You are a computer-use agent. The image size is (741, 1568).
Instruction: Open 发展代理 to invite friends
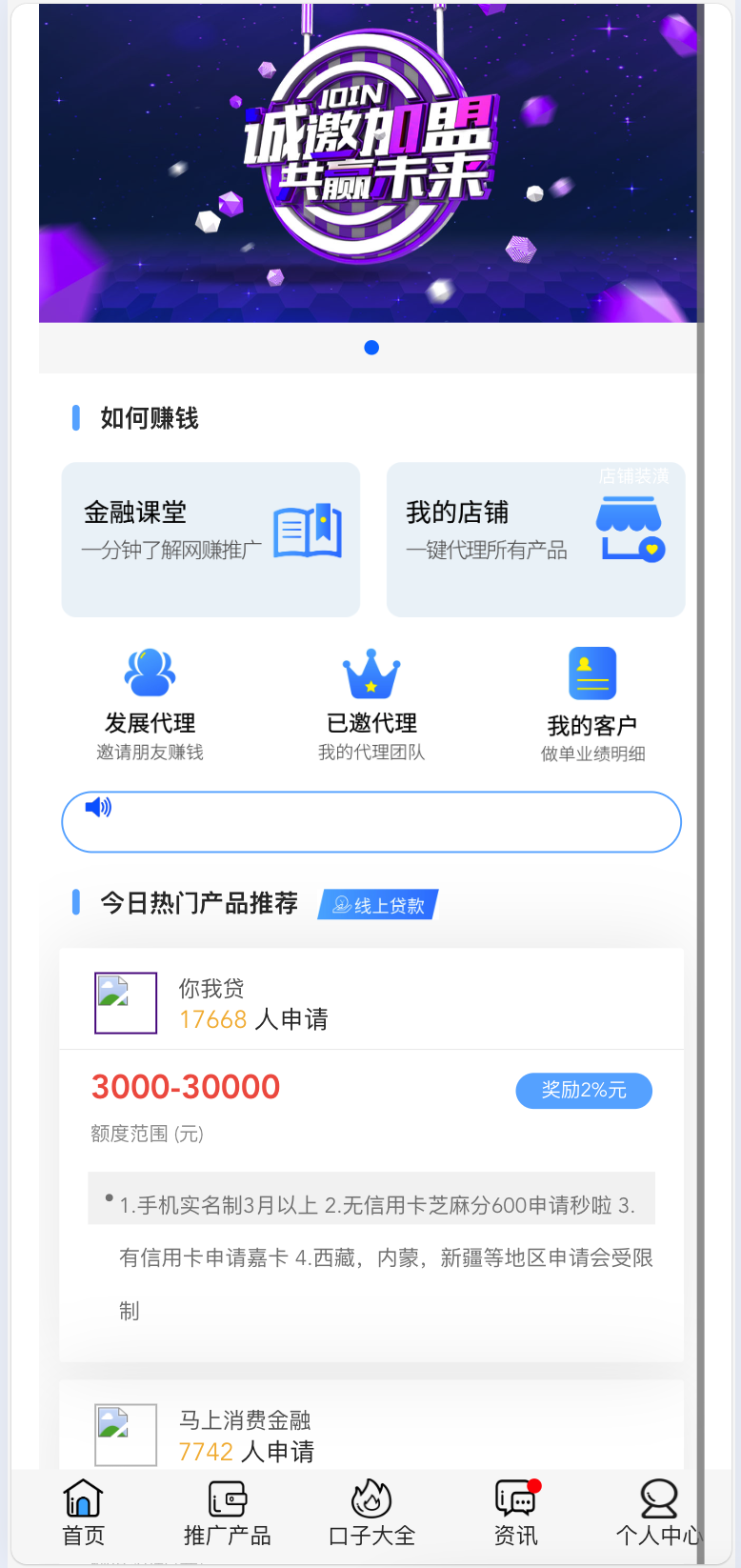pyautogui.click(x=150, y=704)
